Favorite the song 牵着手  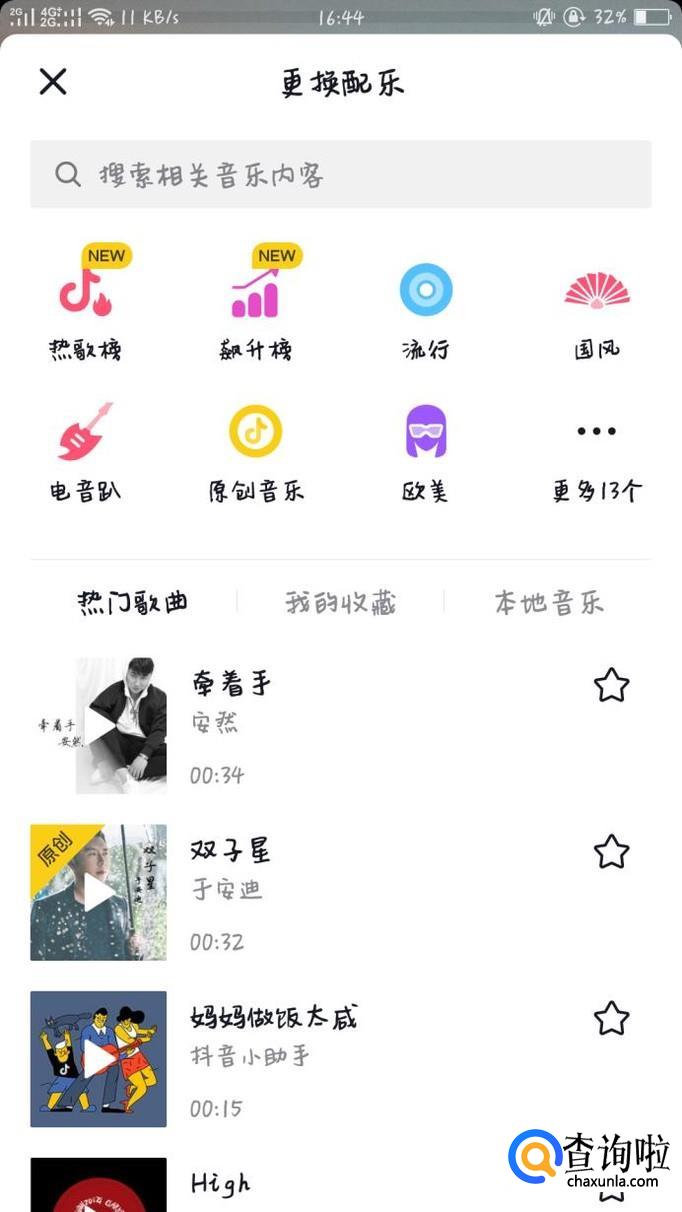(611, 686)
